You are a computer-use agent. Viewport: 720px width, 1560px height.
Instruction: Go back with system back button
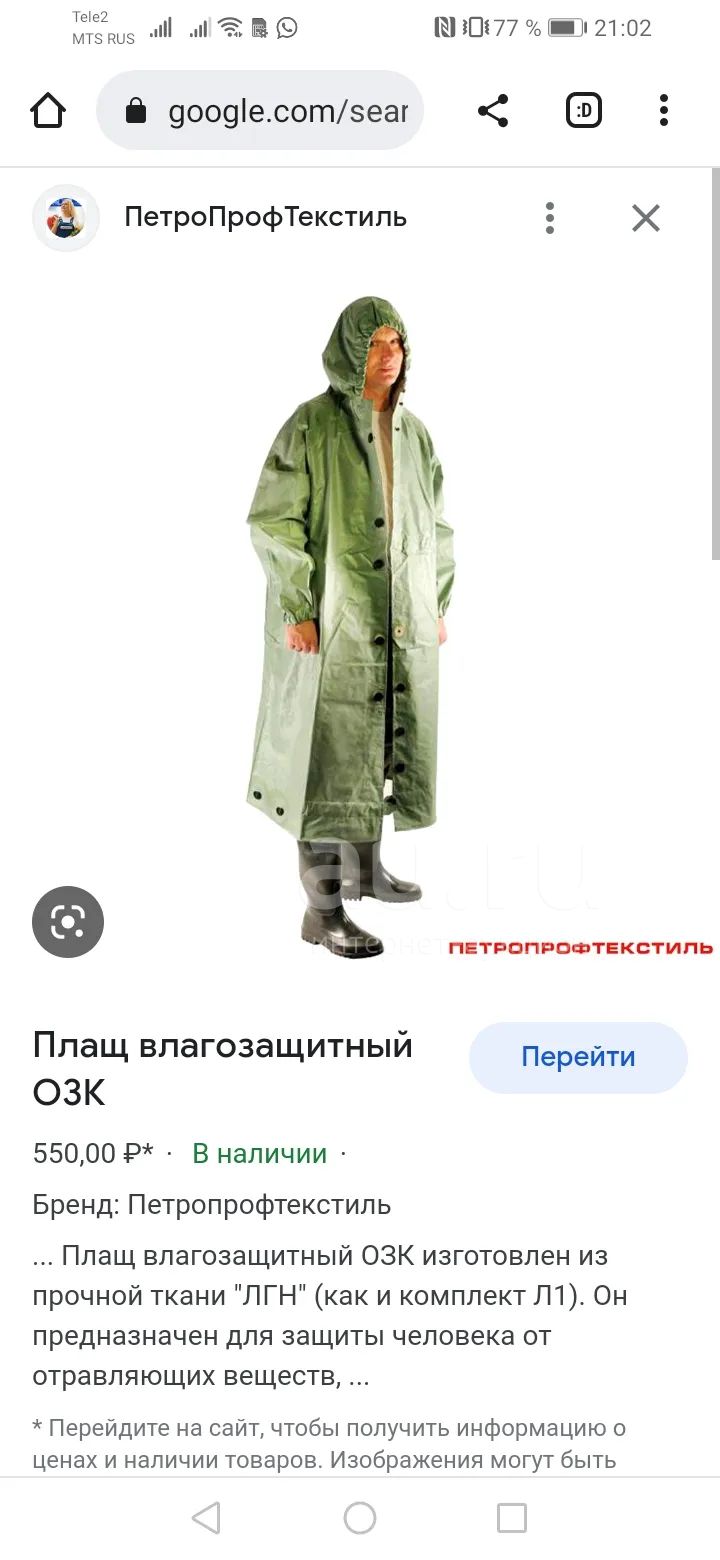coord(206,1518)
